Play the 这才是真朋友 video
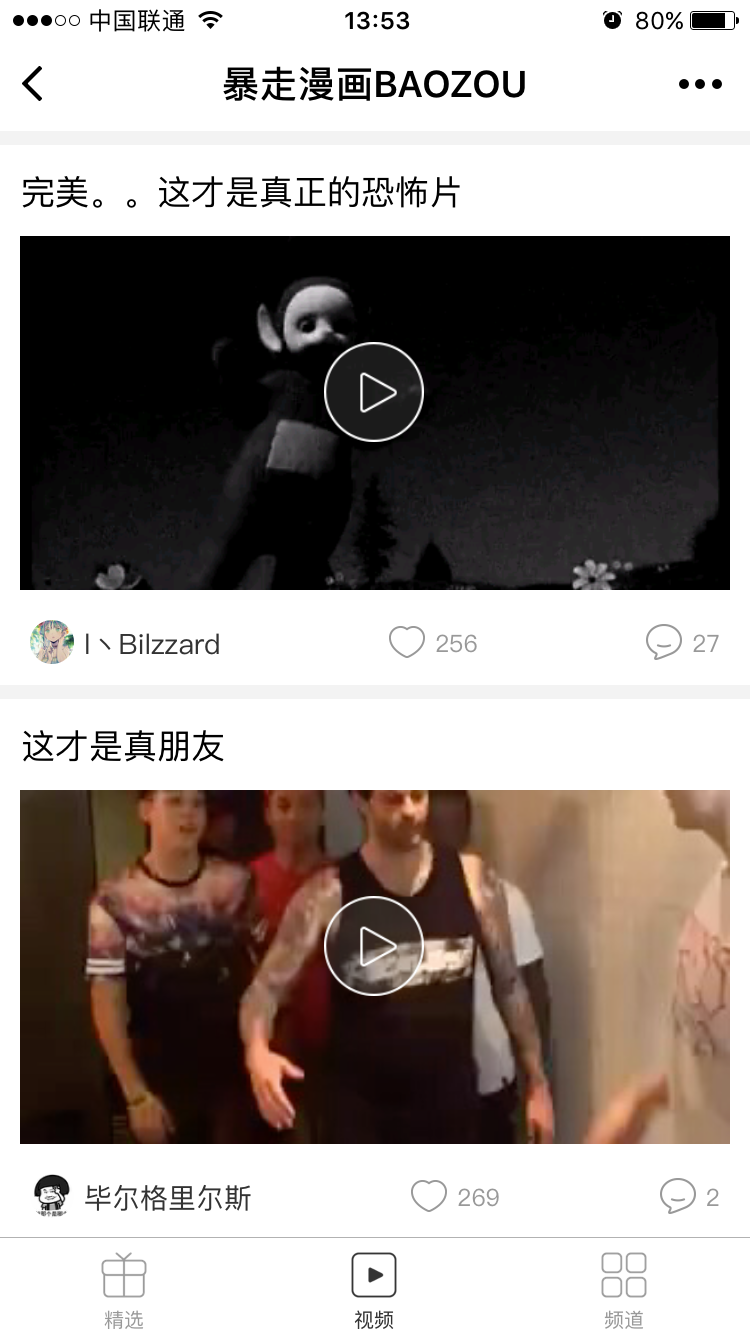 tap(374, 946)
